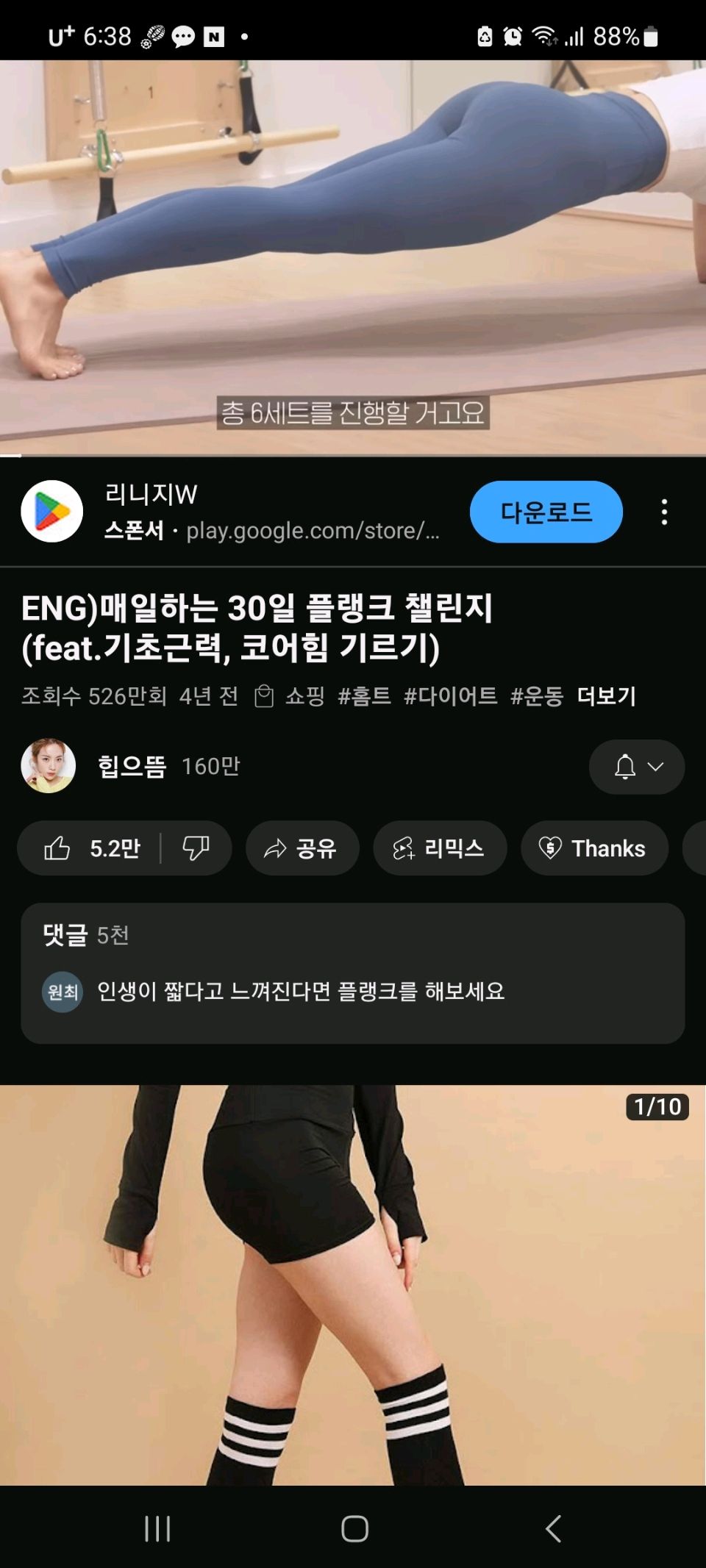Open recent apps from navigation bar
The image size is (706, 1568).
click(x=157, y=1528)
